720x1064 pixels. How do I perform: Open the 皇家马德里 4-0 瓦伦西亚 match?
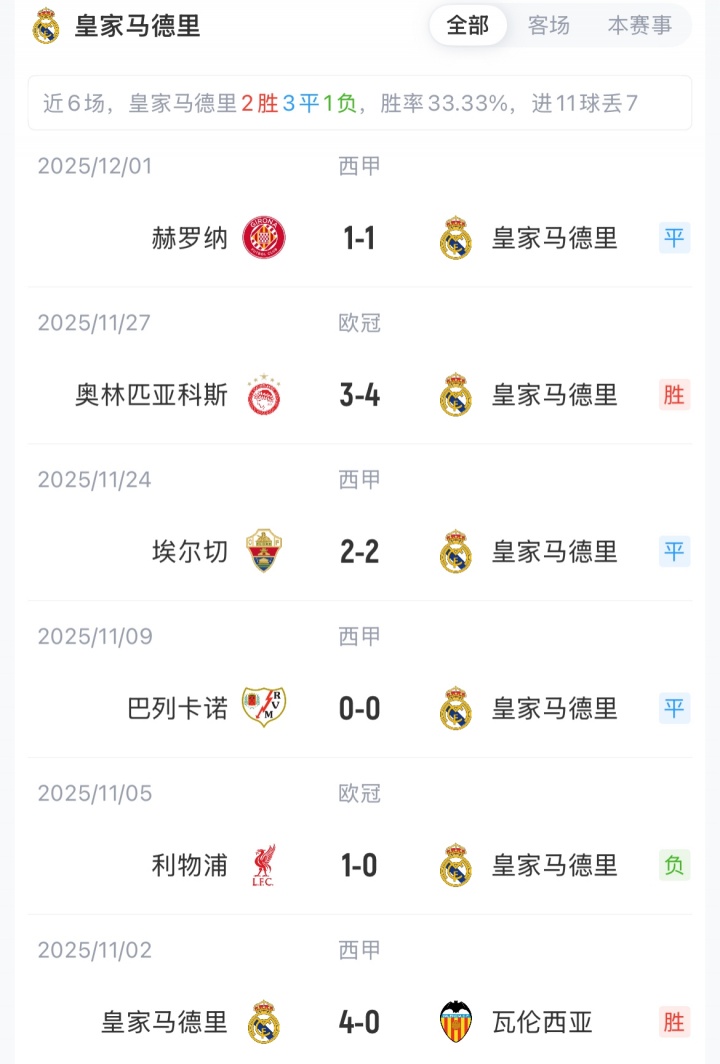[360, 1022]
